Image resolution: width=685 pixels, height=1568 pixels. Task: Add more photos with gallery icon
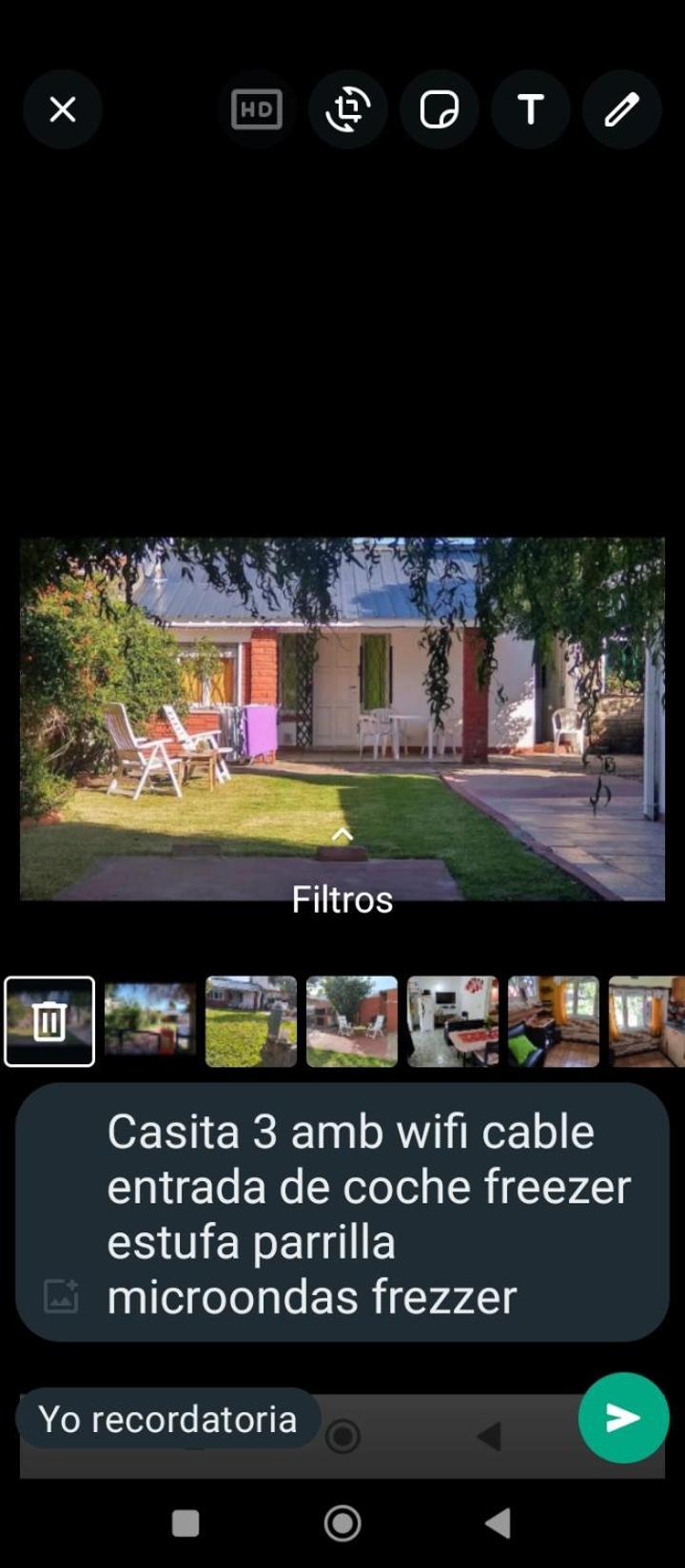61,1296
